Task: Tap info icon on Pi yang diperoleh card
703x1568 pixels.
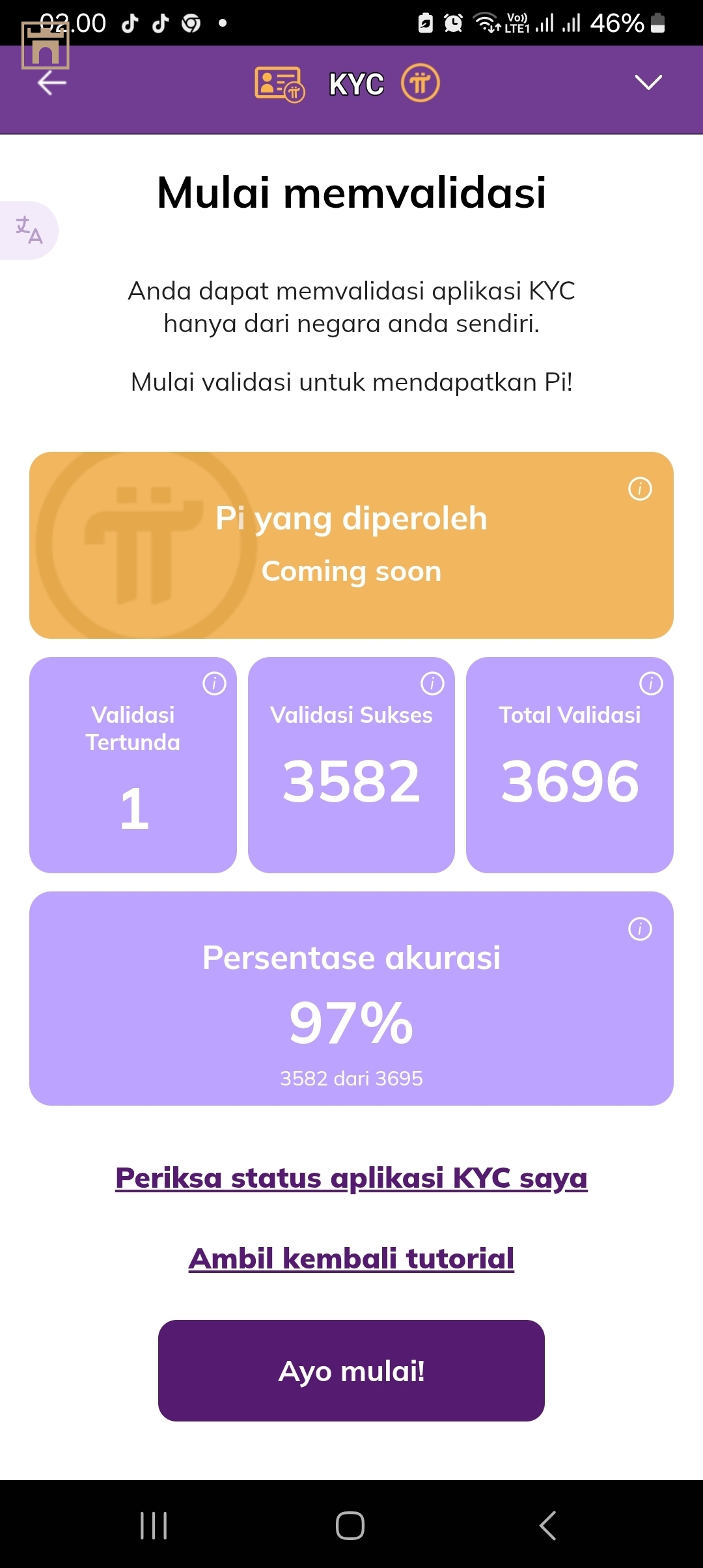Action: [x=640, y=488]
